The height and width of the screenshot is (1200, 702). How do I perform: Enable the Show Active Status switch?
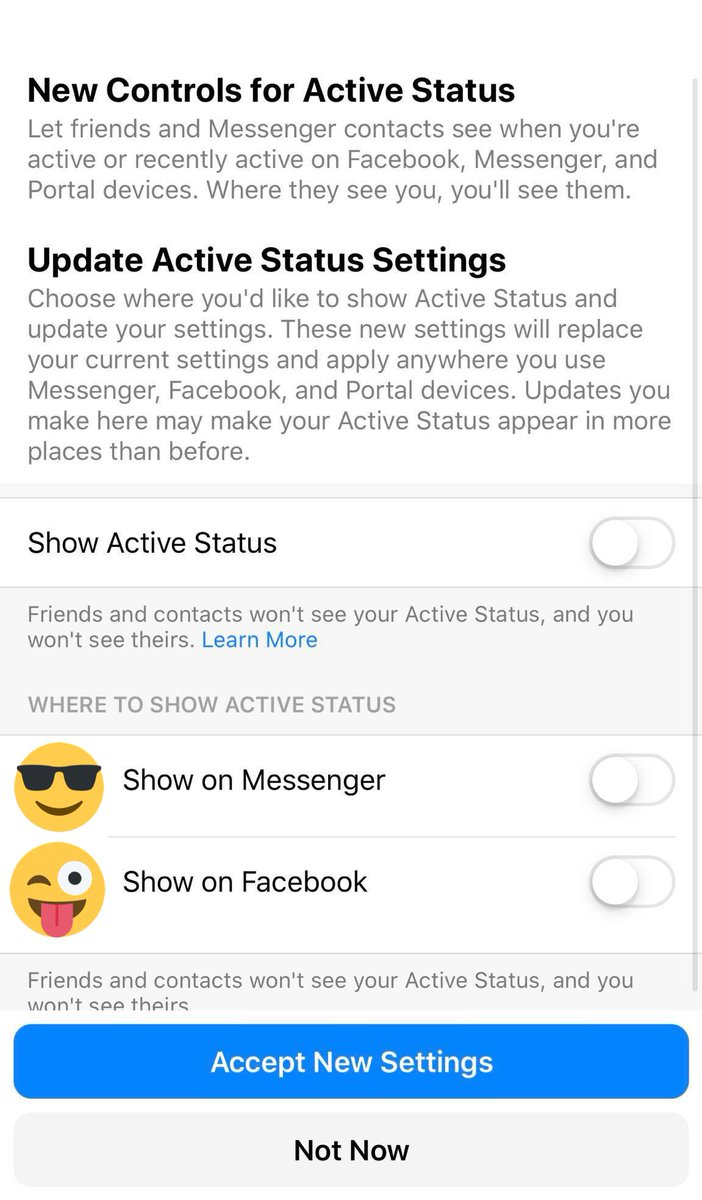[631, 543]
